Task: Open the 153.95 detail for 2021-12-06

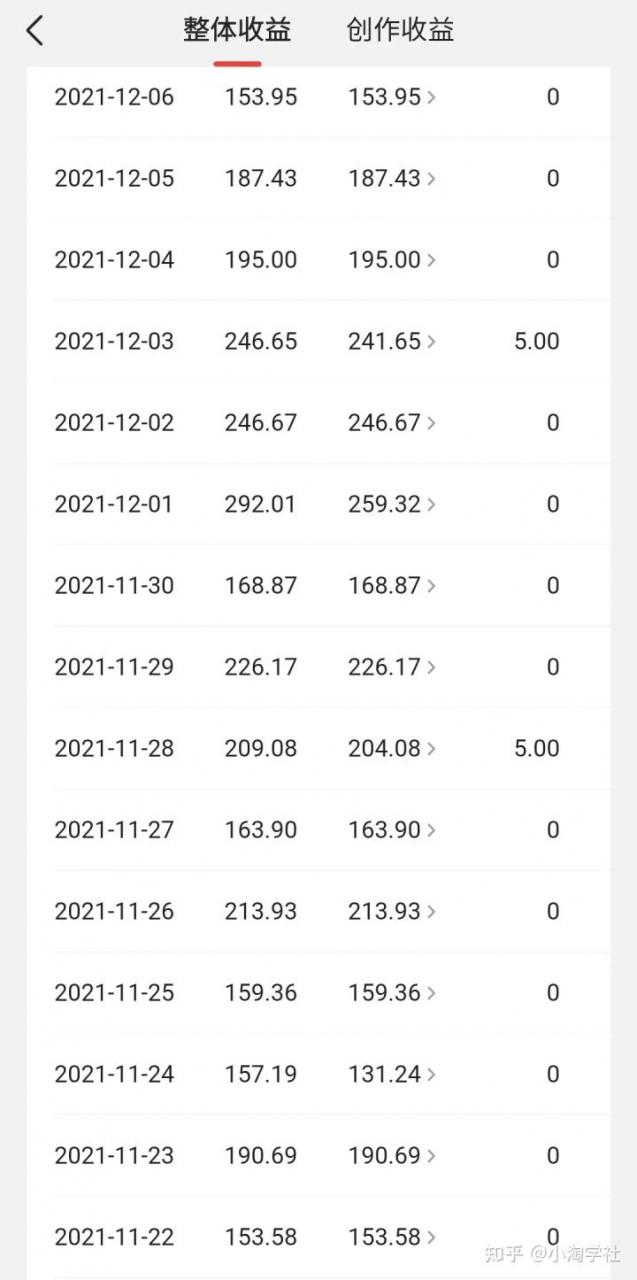Action: 392,97
